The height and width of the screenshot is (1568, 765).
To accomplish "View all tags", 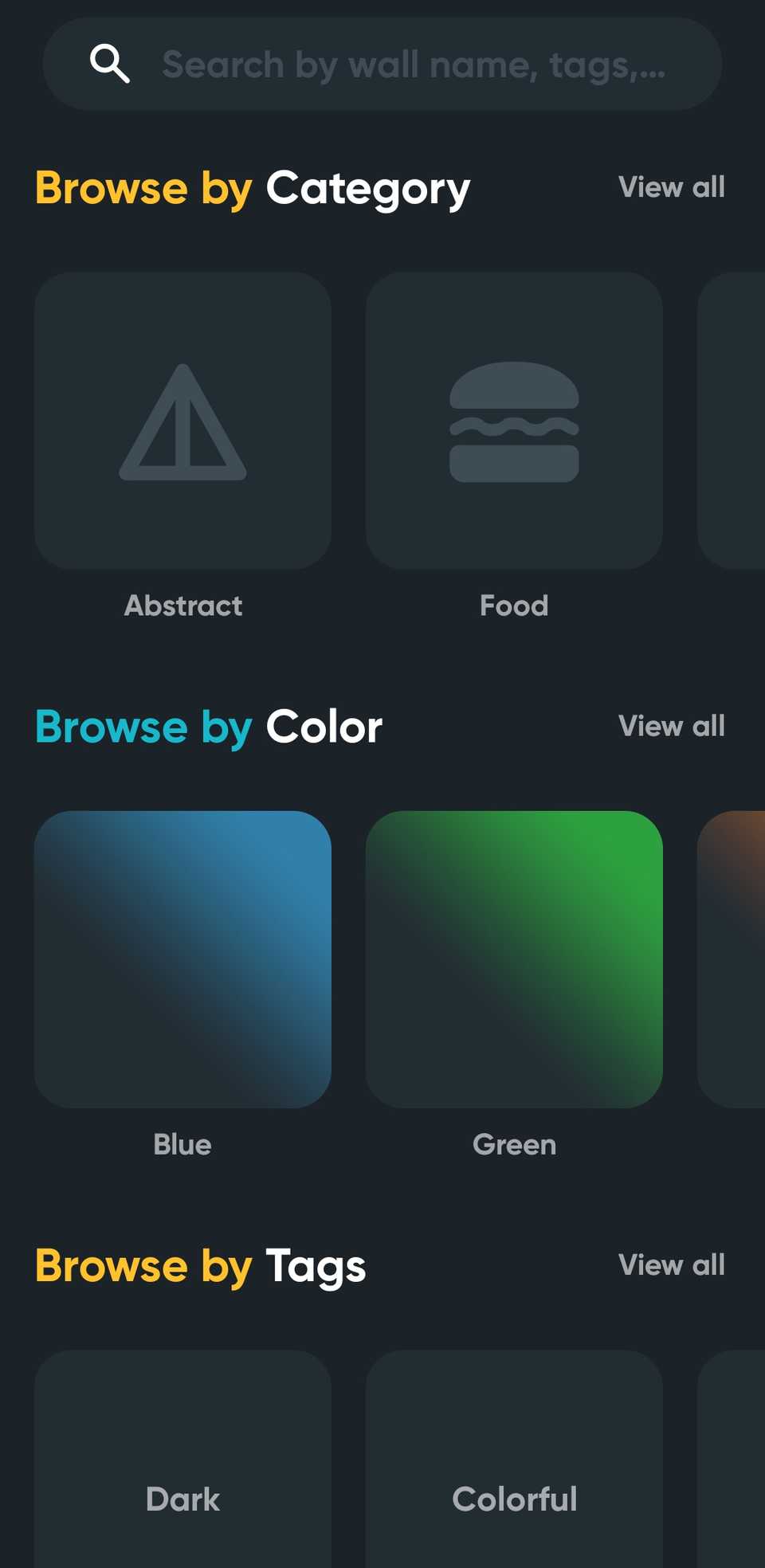I will [x=671, y=1264].
